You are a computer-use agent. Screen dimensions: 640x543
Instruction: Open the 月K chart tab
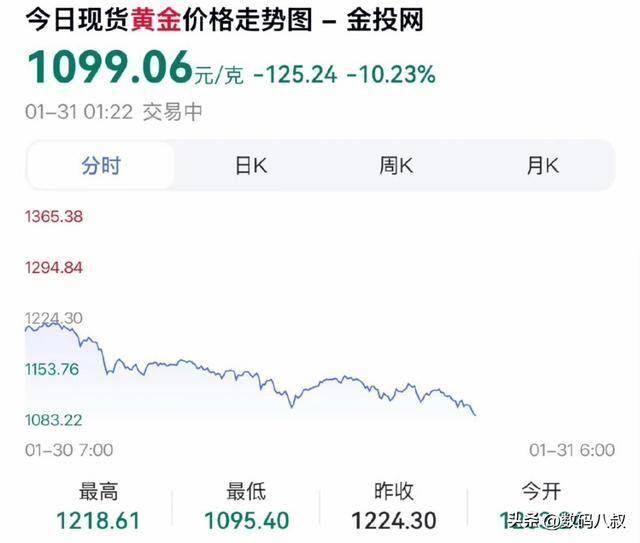[x=543, y=166]
